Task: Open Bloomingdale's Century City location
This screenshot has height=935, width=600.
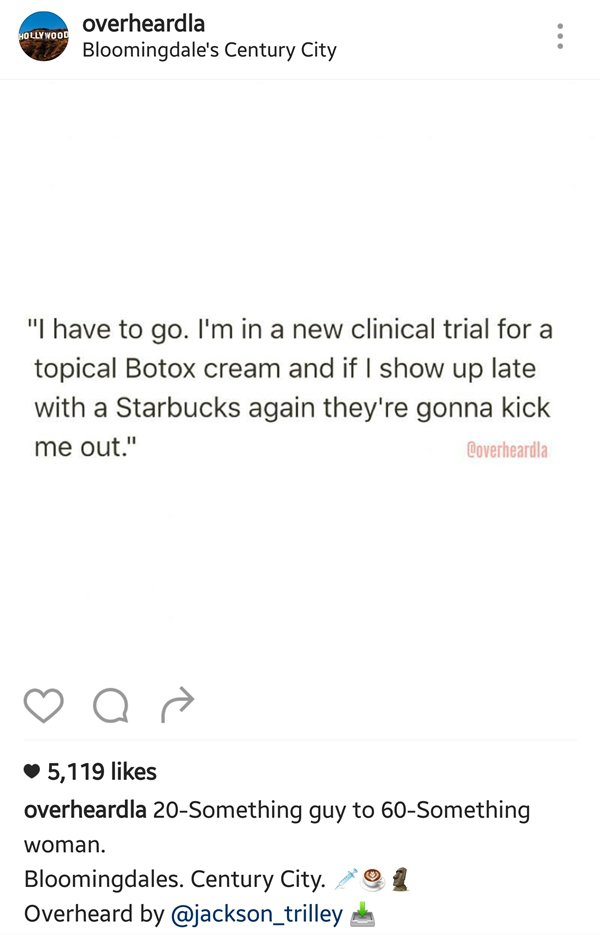Action: coord(209,49)
